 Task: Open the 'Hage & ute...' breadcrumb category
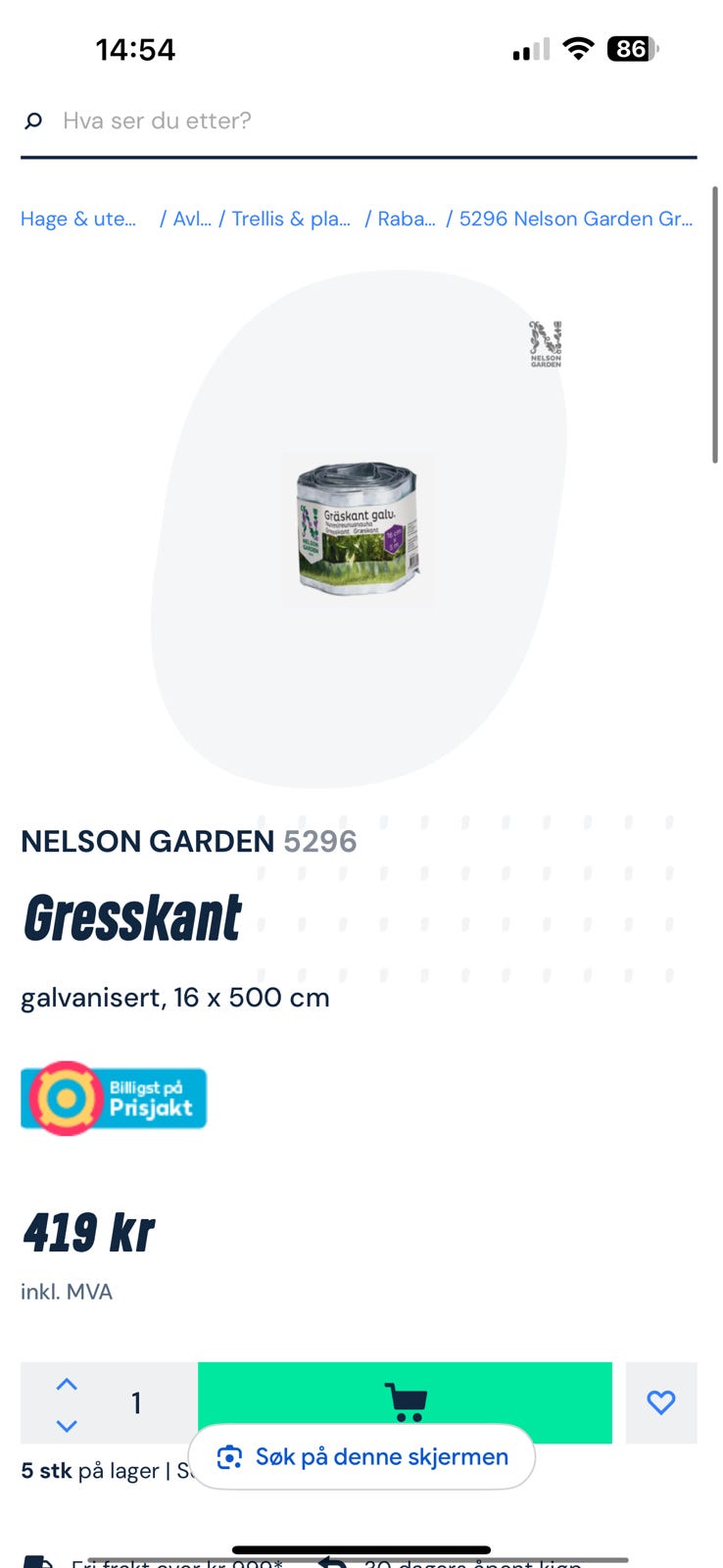(78, 219)
